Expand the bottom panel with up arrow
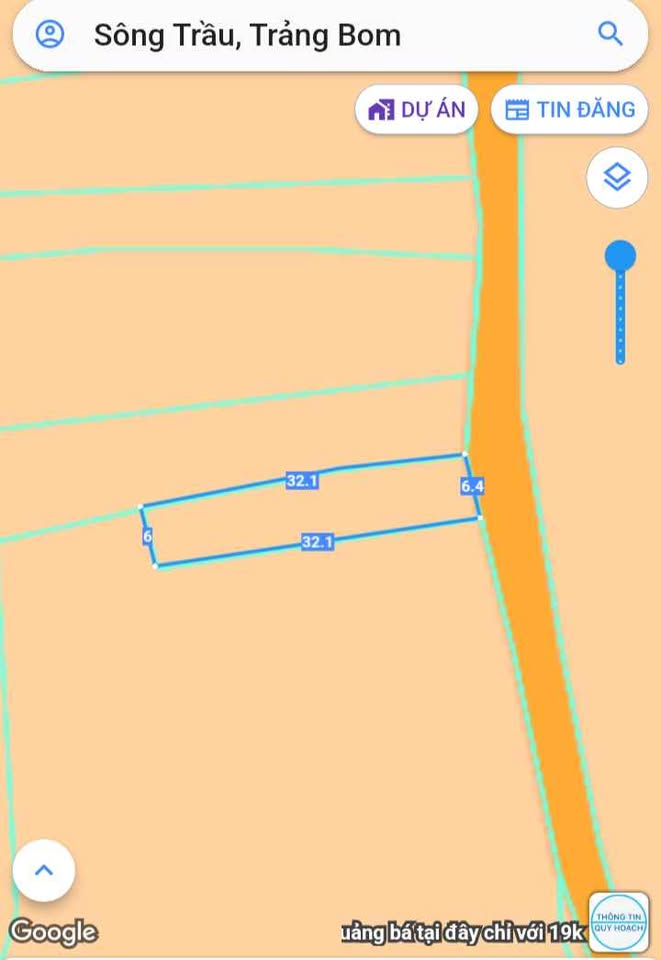The image size is (661, 960). 44,870
